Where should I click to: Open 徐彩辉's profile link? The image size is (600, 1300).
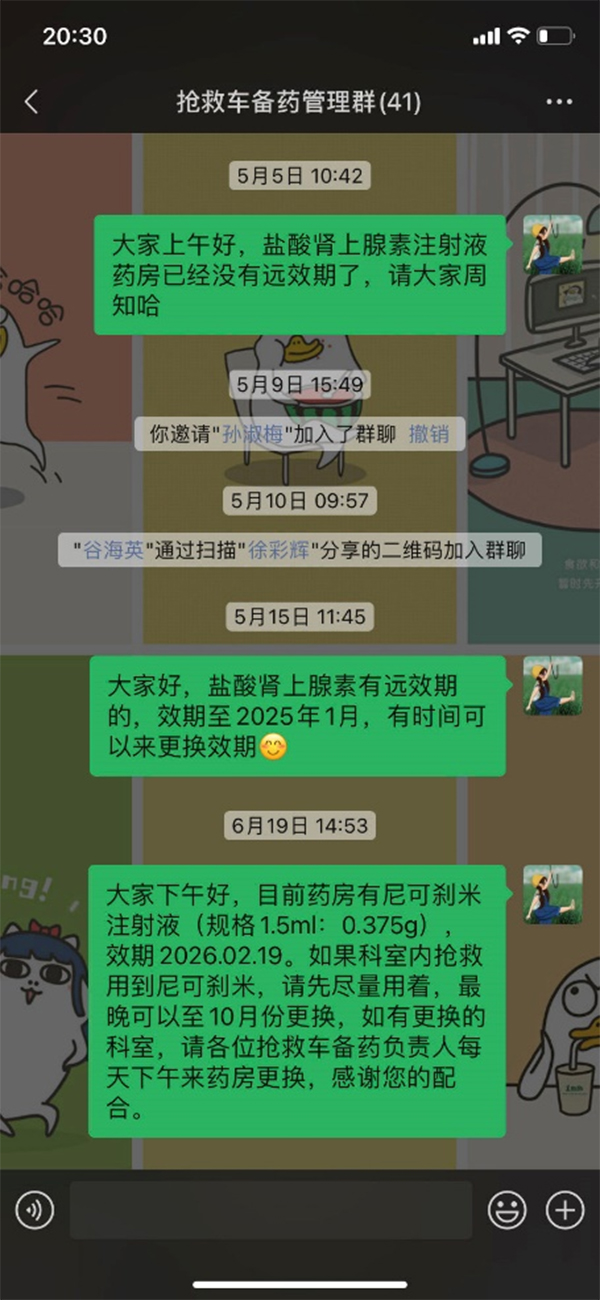point(284,550)
